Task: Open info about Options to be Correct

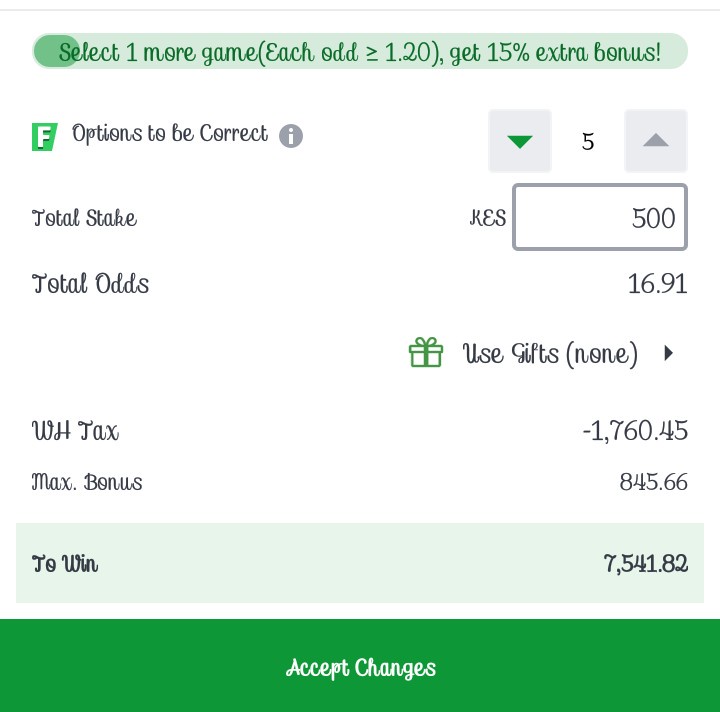Action: pyautogui.click(x=291, y=136)
